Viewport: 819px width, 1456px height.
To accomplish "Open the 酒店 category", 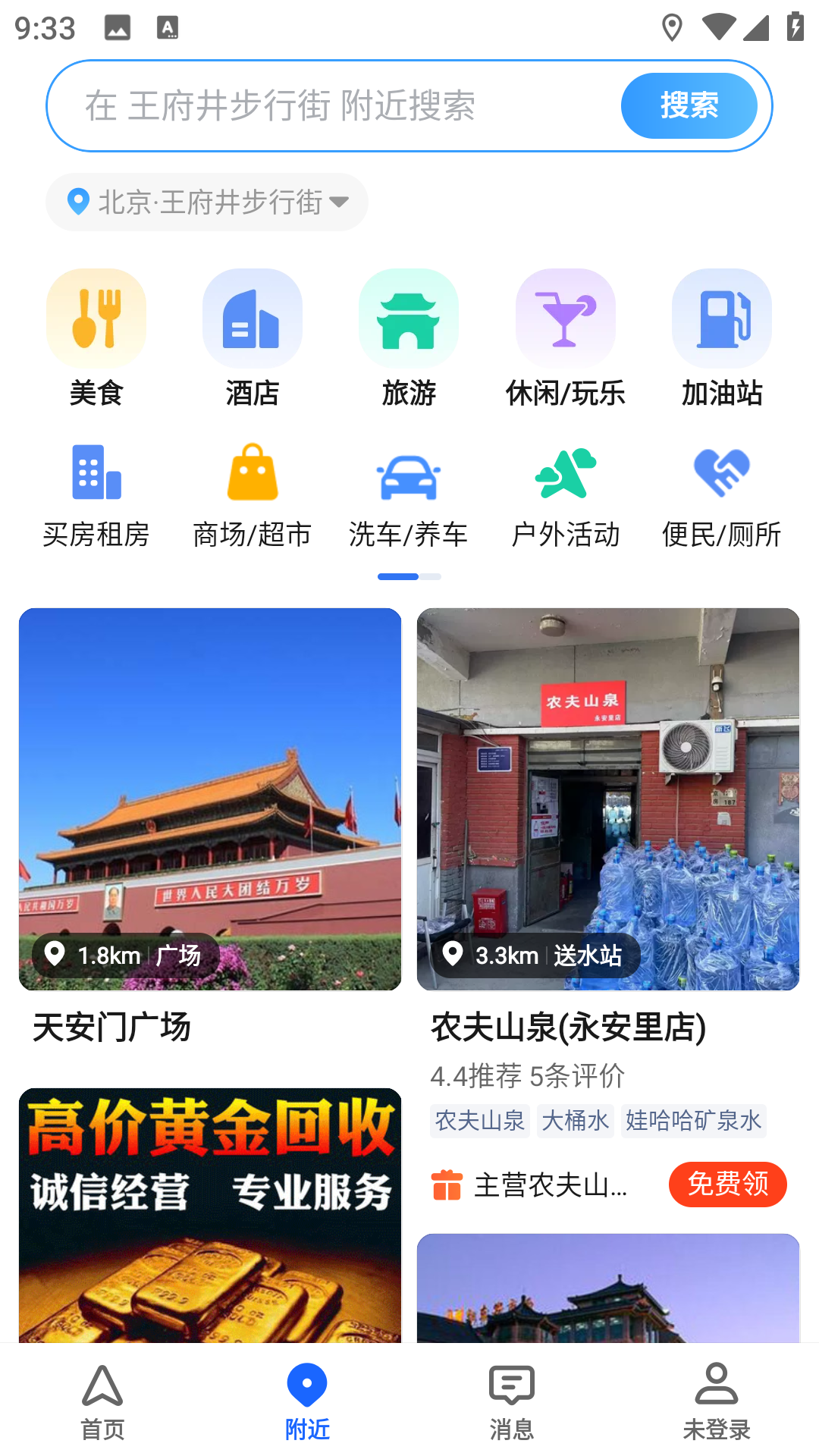I will [x=253, y=339].
